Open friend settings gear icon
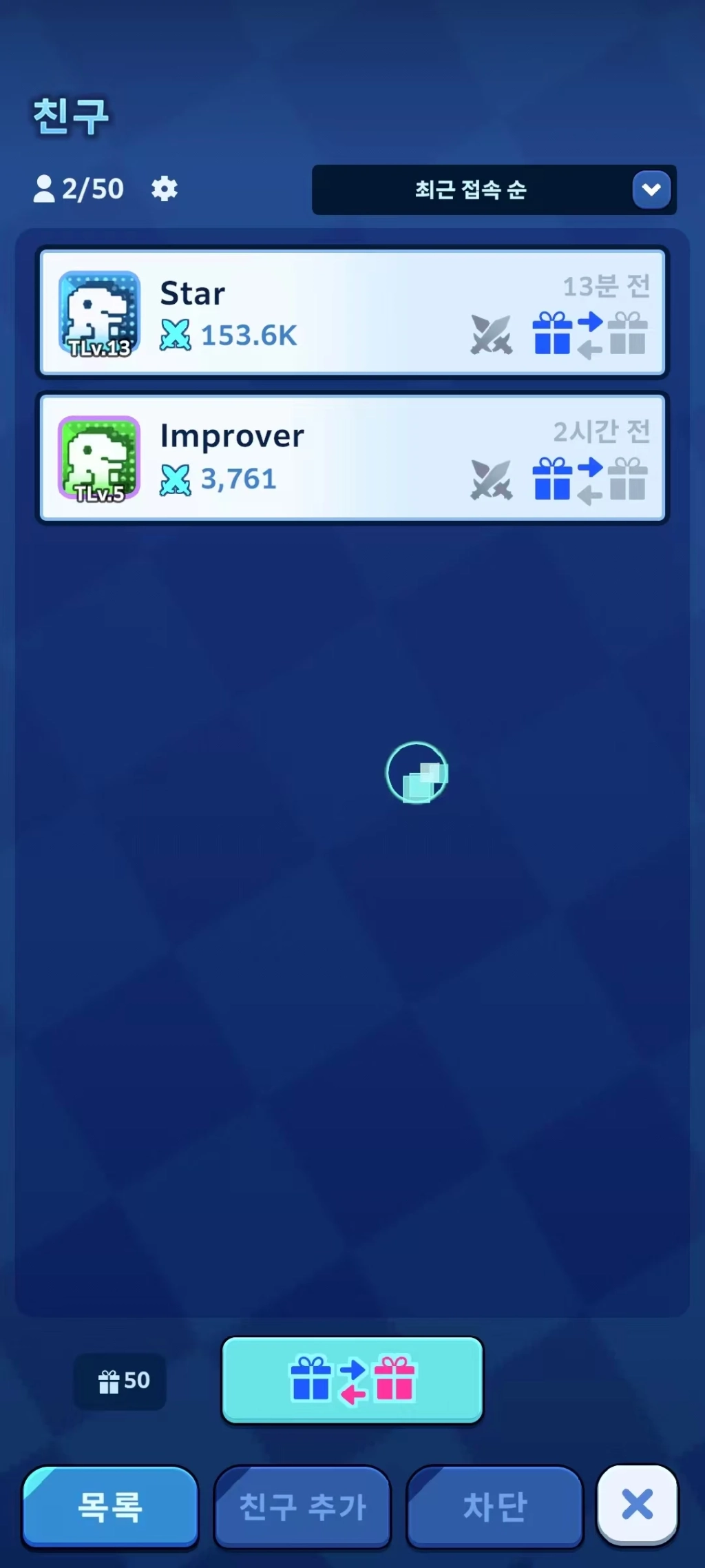Image resolution: width=705 pixels, height=1568 pixels. click(x=165, y=188)
